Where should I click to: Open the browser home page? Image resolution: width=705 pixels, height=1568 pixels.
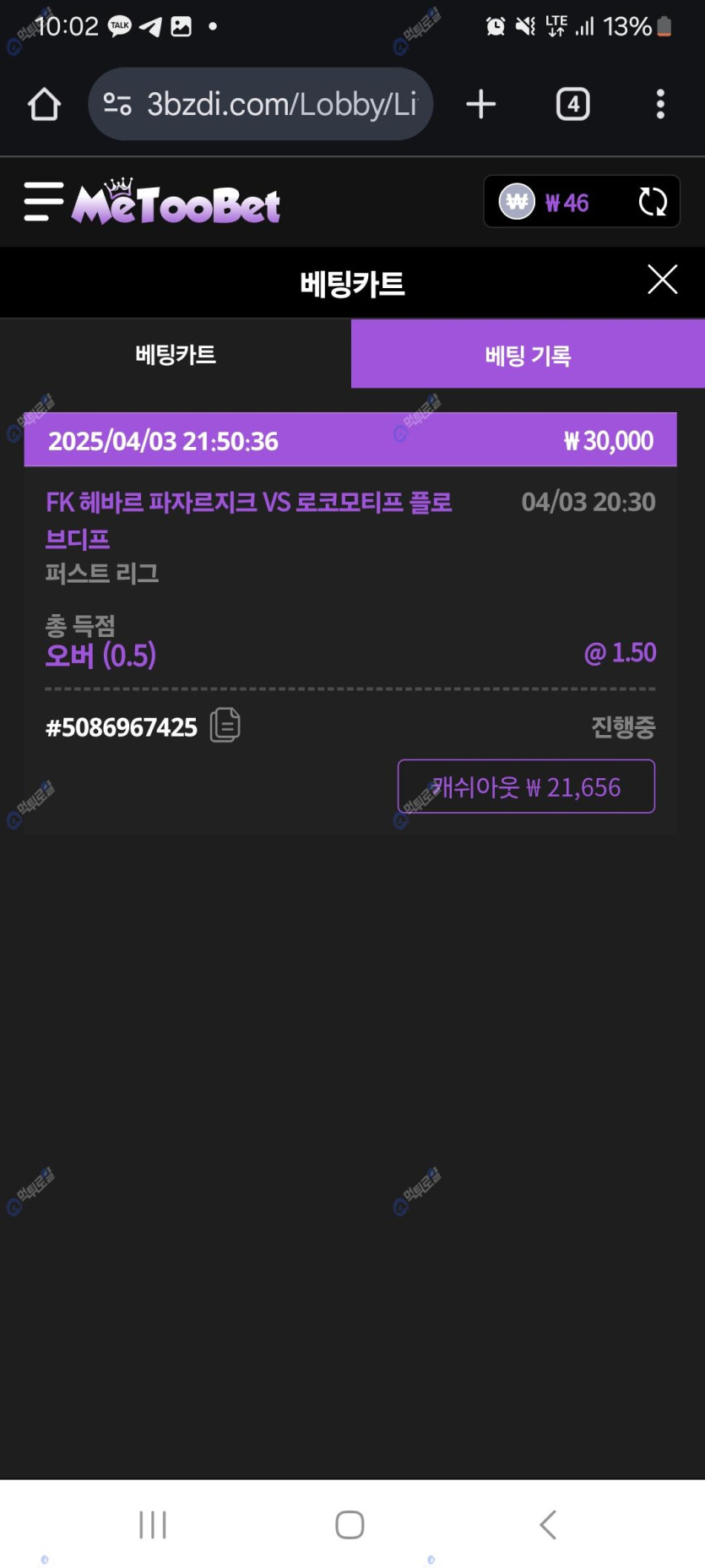click(x=44, y=105)
